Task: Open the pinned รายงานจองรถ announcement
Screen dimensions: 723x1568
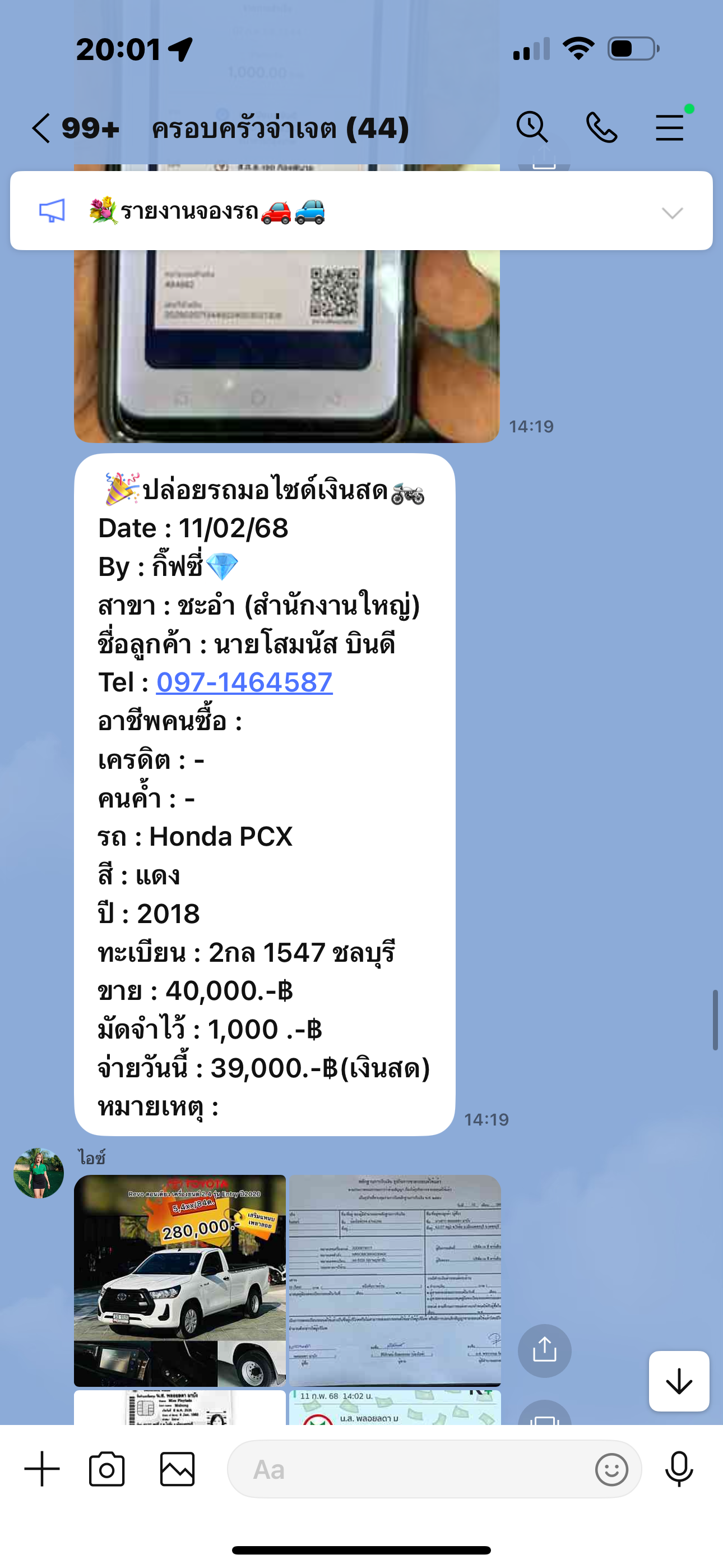Action: [361, 211]
